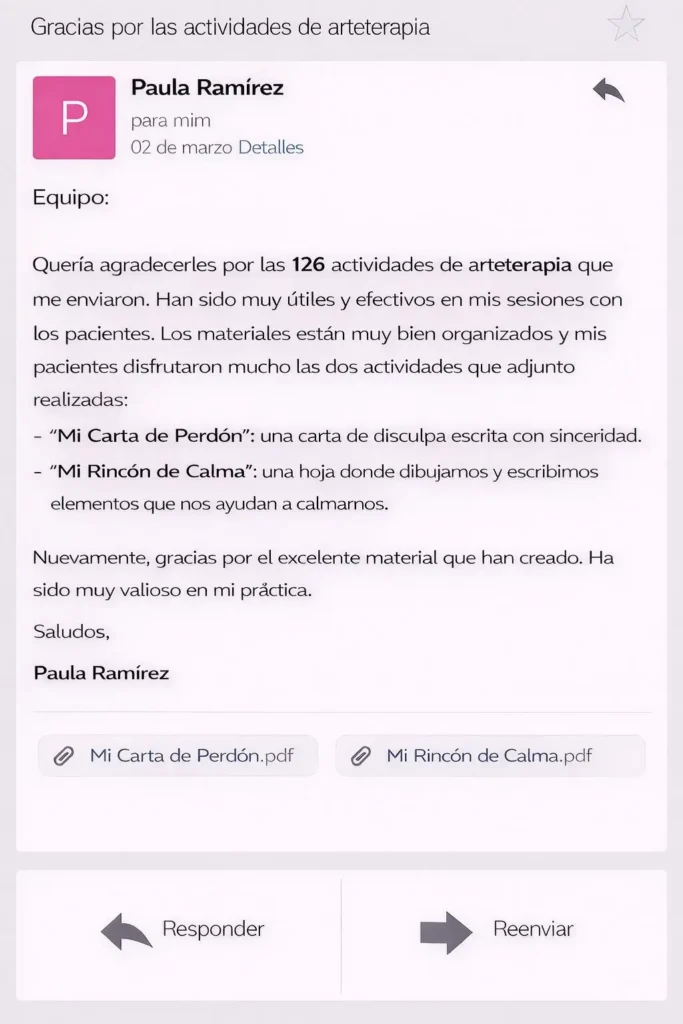Tap the Responder button
Screen dimensions: 683x1024
tap(180, 930)
